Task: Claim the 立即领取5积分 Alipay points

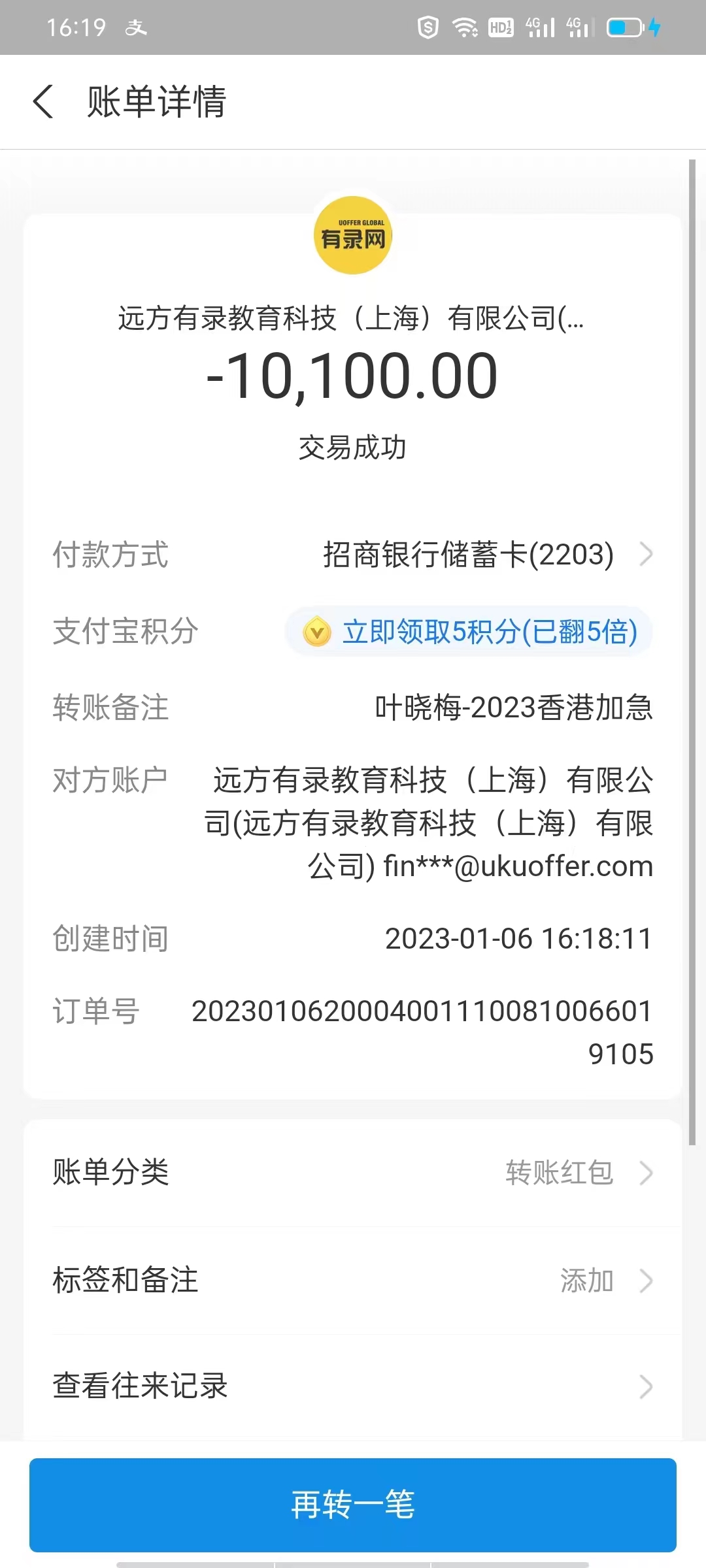Action: 469,632
